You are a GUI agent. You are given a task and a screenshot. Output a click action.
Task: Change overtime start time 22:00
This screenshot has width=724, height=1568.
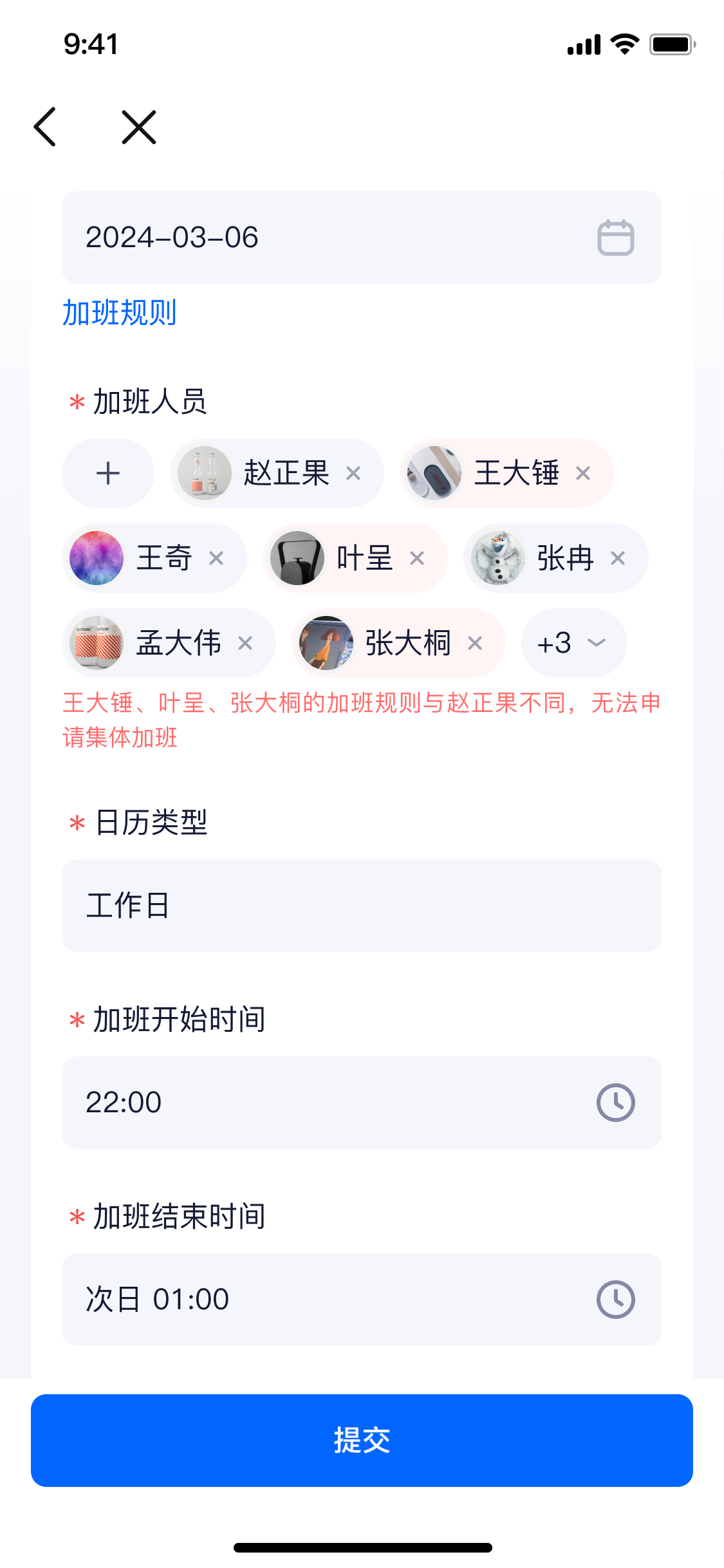(x=362, y=1103)
